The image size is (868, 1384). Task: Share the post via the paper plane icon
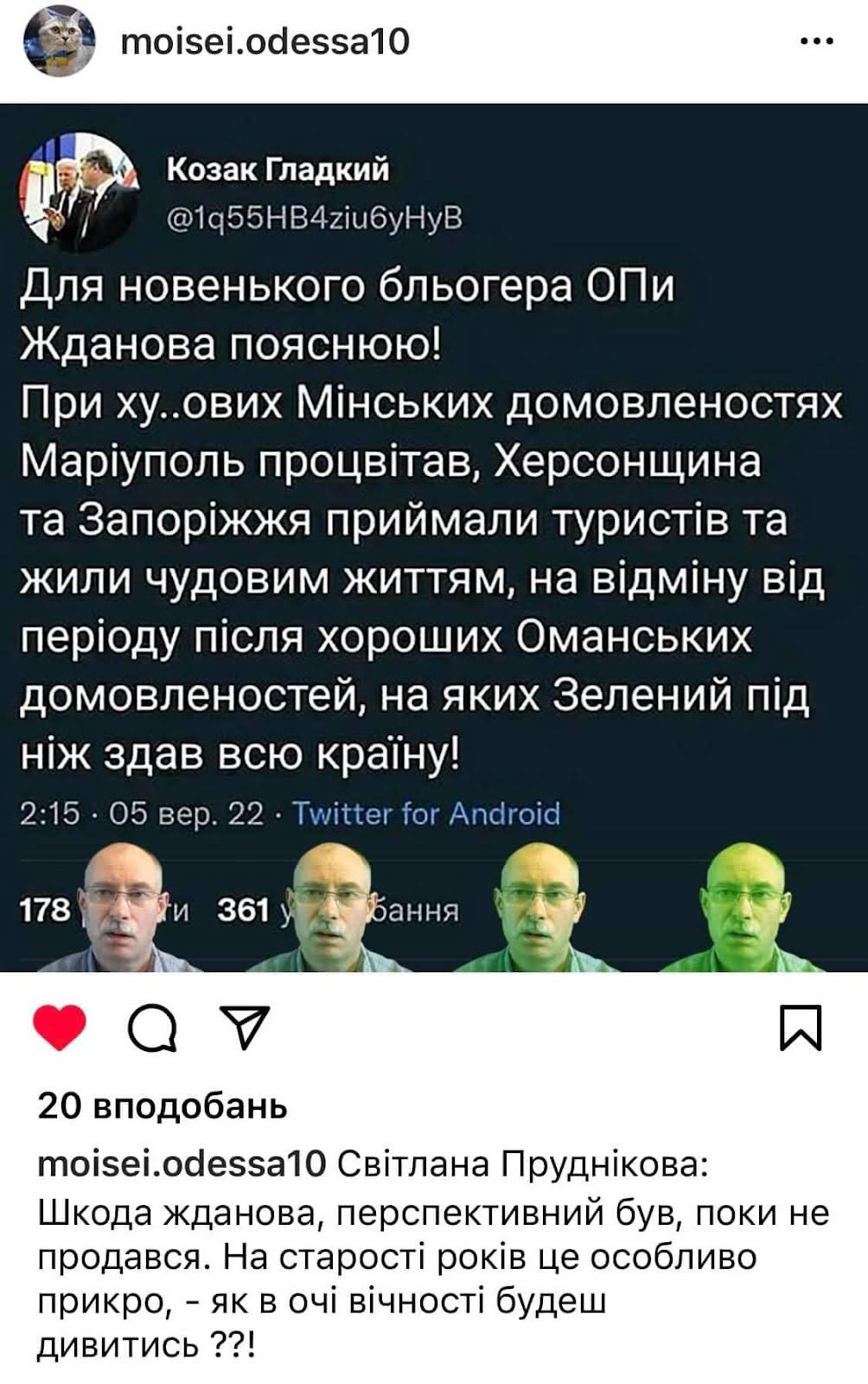point(245,1028)
